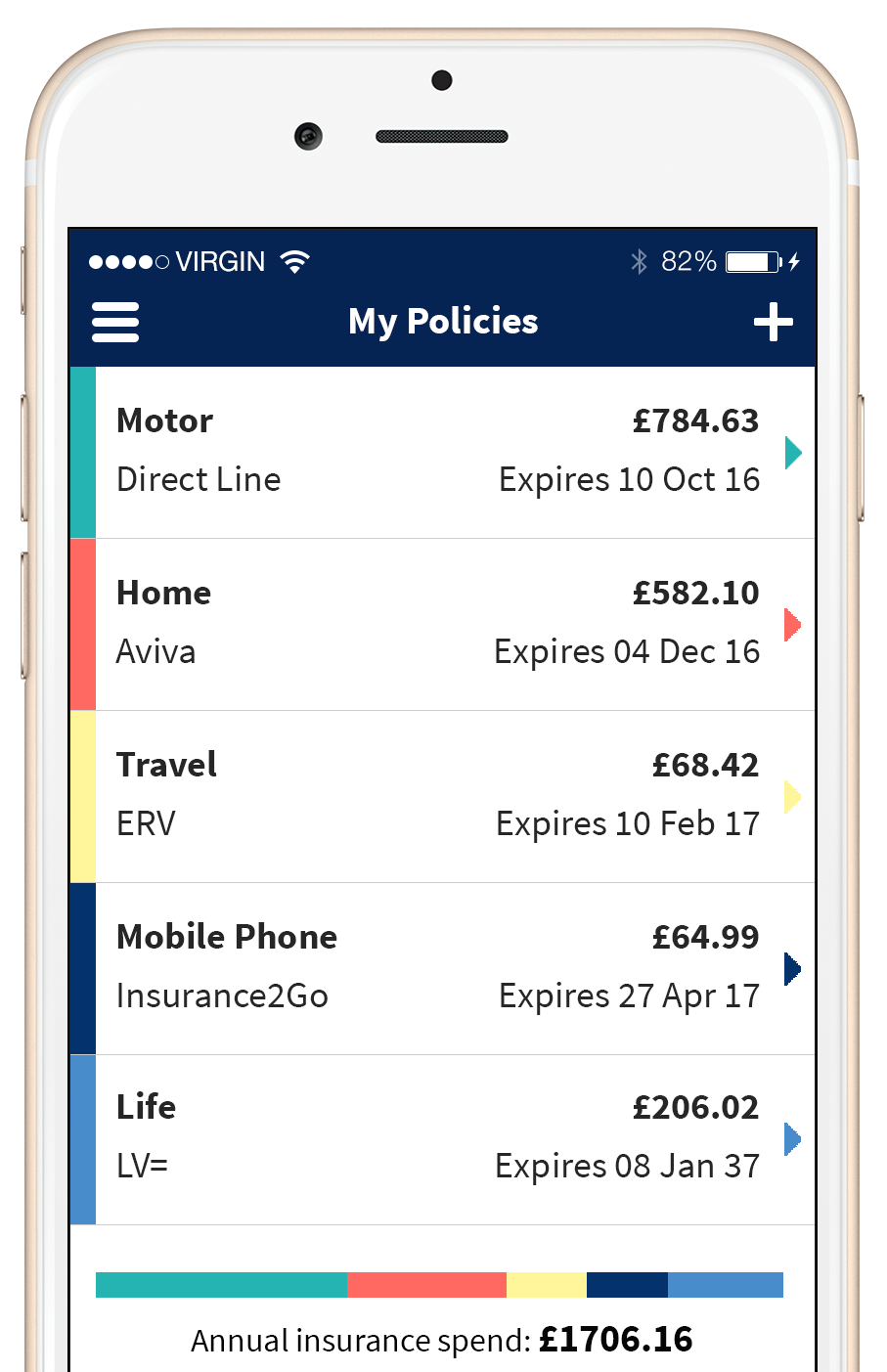Open the Motor policy from Direct Line
The height and width of the screenshot is (1372, 887).
coord(440,452)
